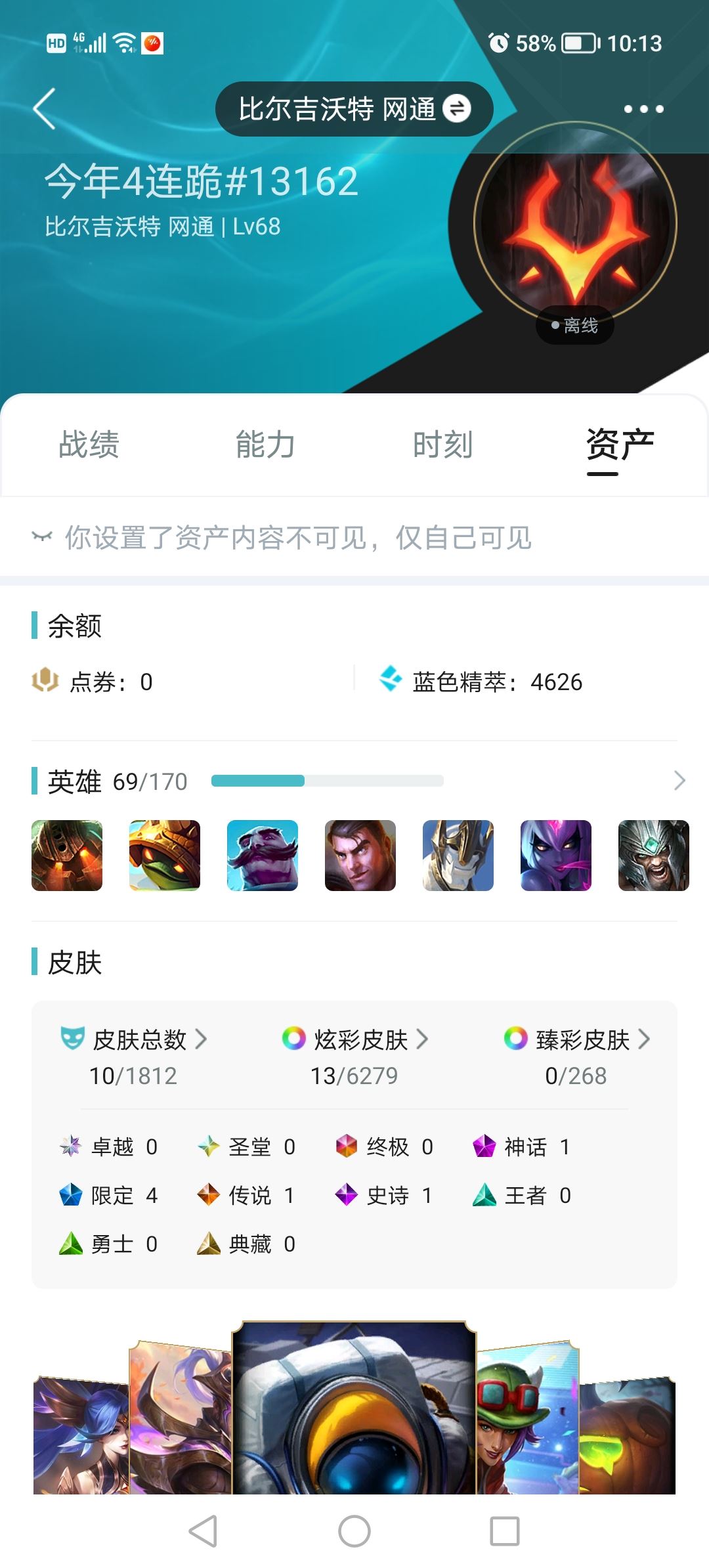Screen dimensions: 709x1568
Task: Open 臻彩皮肤 list
Action: click(x=576, y=1039)
